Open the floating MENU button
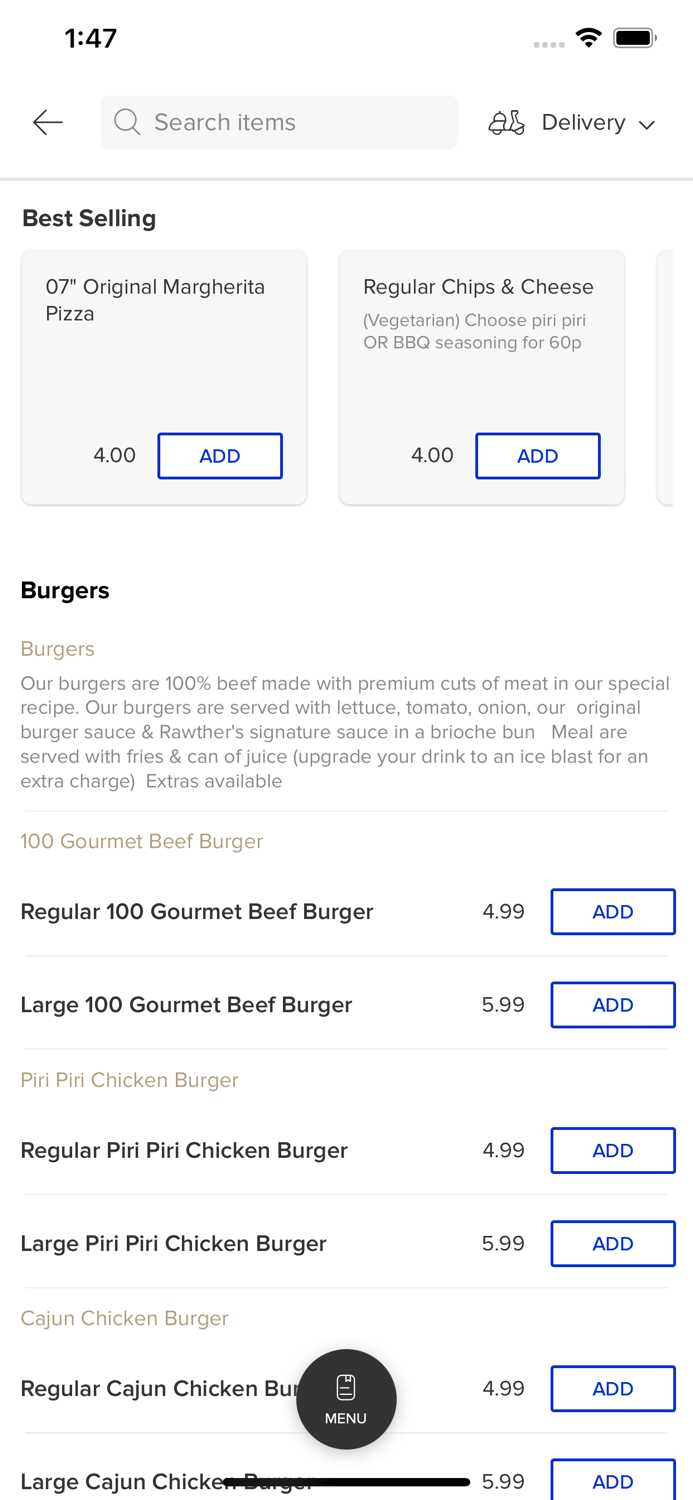The width and height of the screenshot is (693, 1500). 346,1399
